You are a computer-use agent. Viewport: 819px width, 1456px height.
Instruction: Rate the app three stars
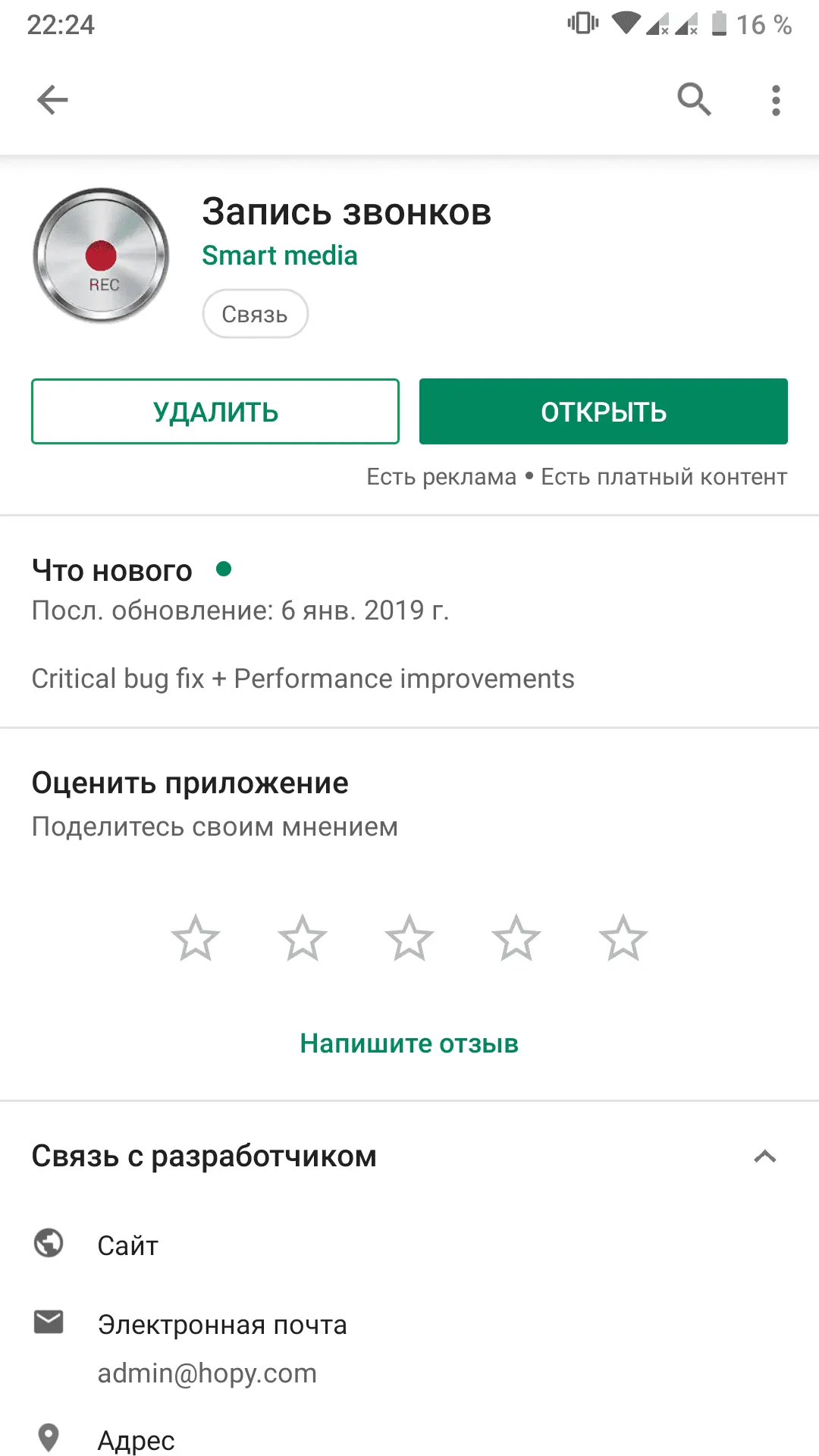coord(409,938)
